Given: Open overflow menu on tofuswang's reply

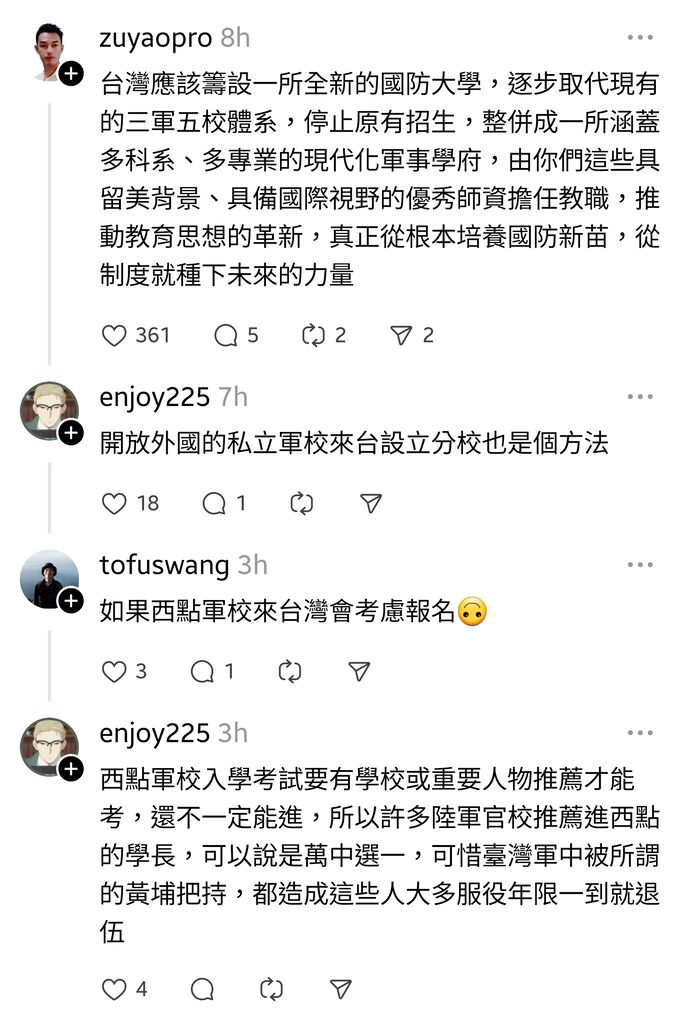Looking at the screenshot, I should (640, 565).
